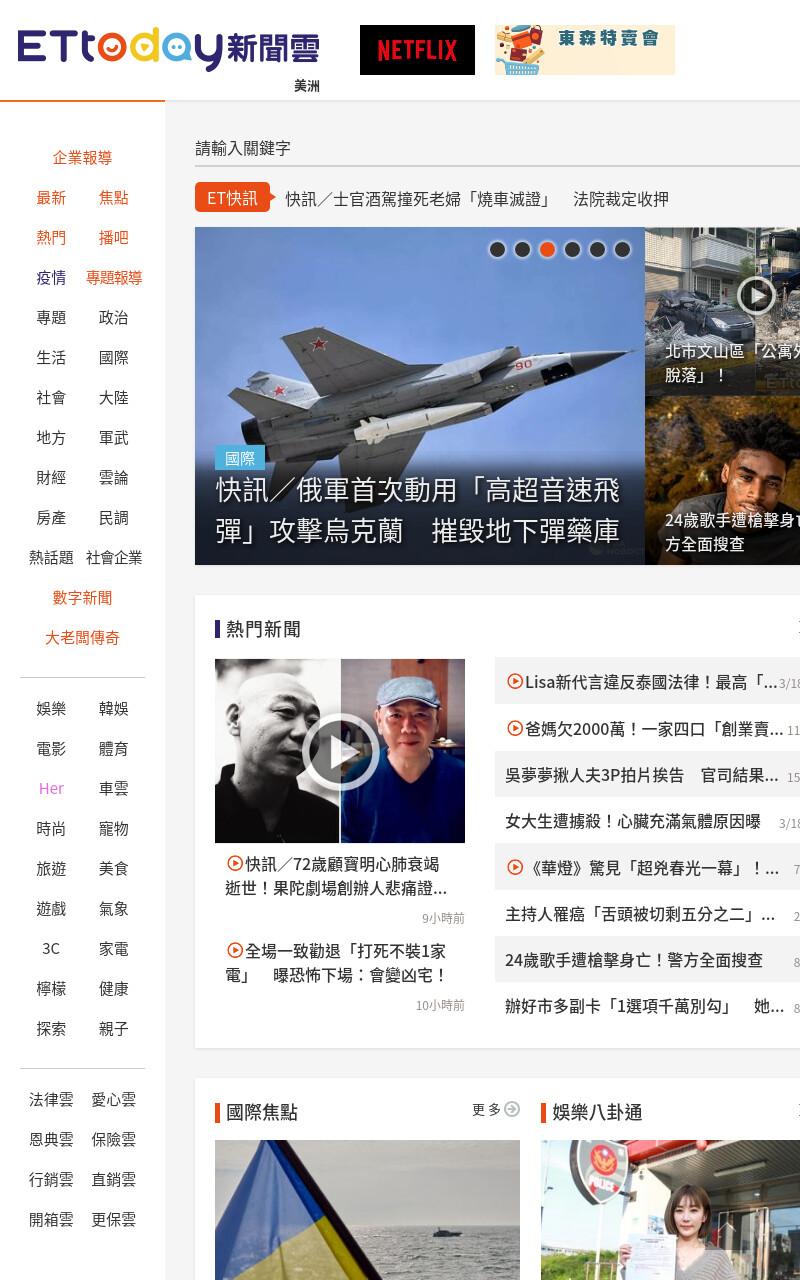Open the 政治 news category
The width and height of the screenshot is (800, 1280).
[113, 318]
